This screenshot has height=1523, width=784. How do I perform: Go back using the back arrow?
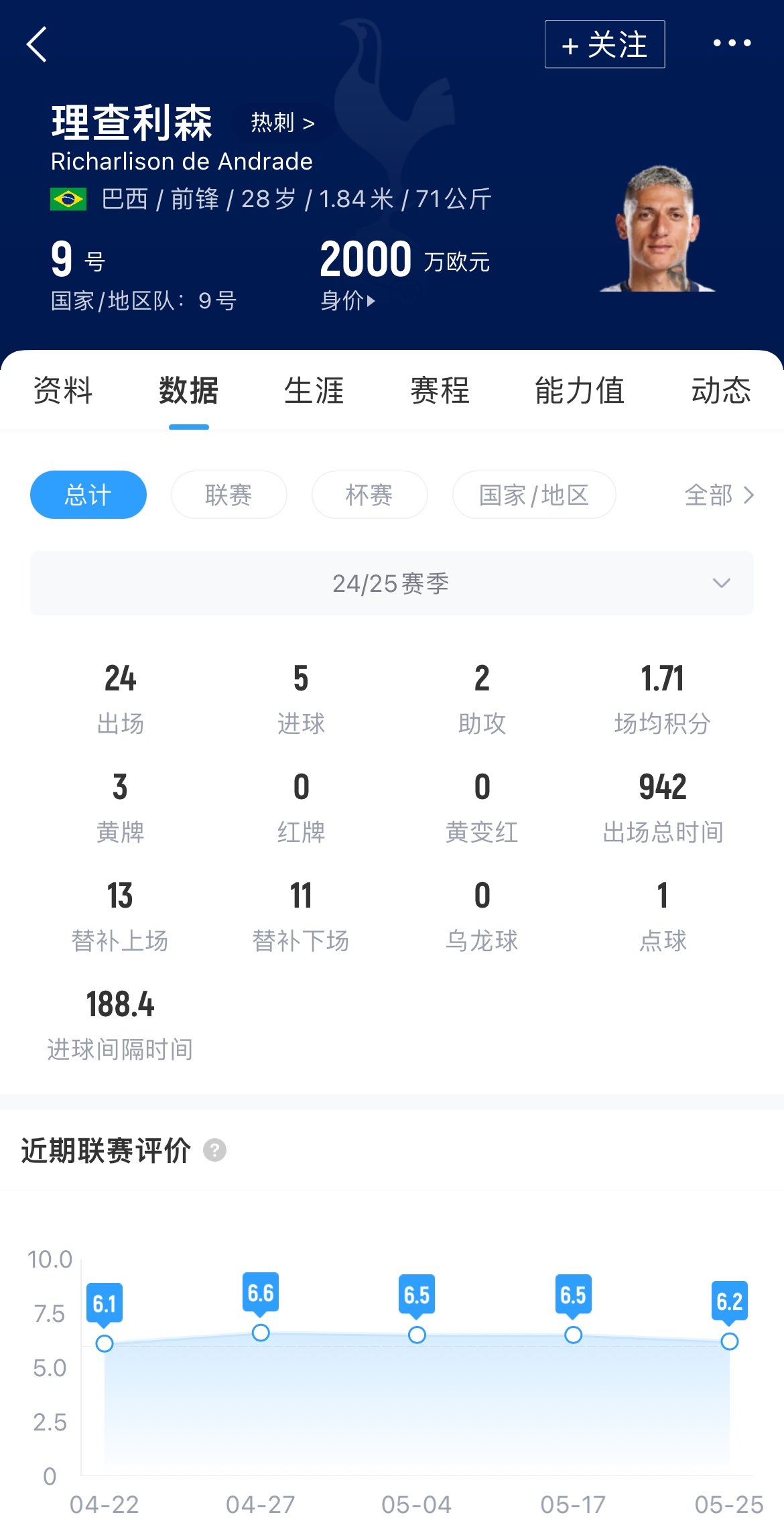(38, 44)
